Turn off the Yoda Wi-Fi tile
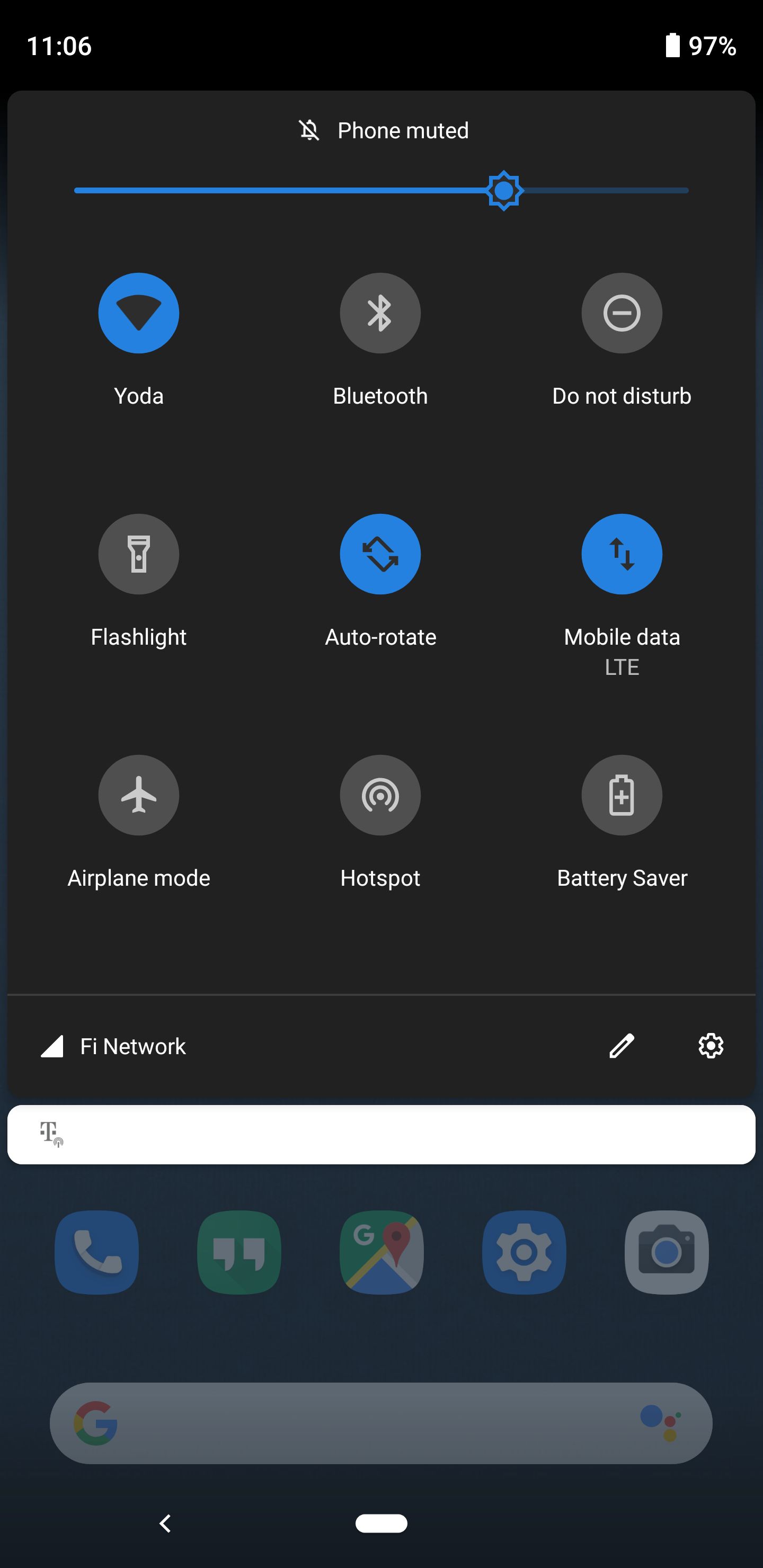Screen dimensions: 763x1568 click(139, 313)
